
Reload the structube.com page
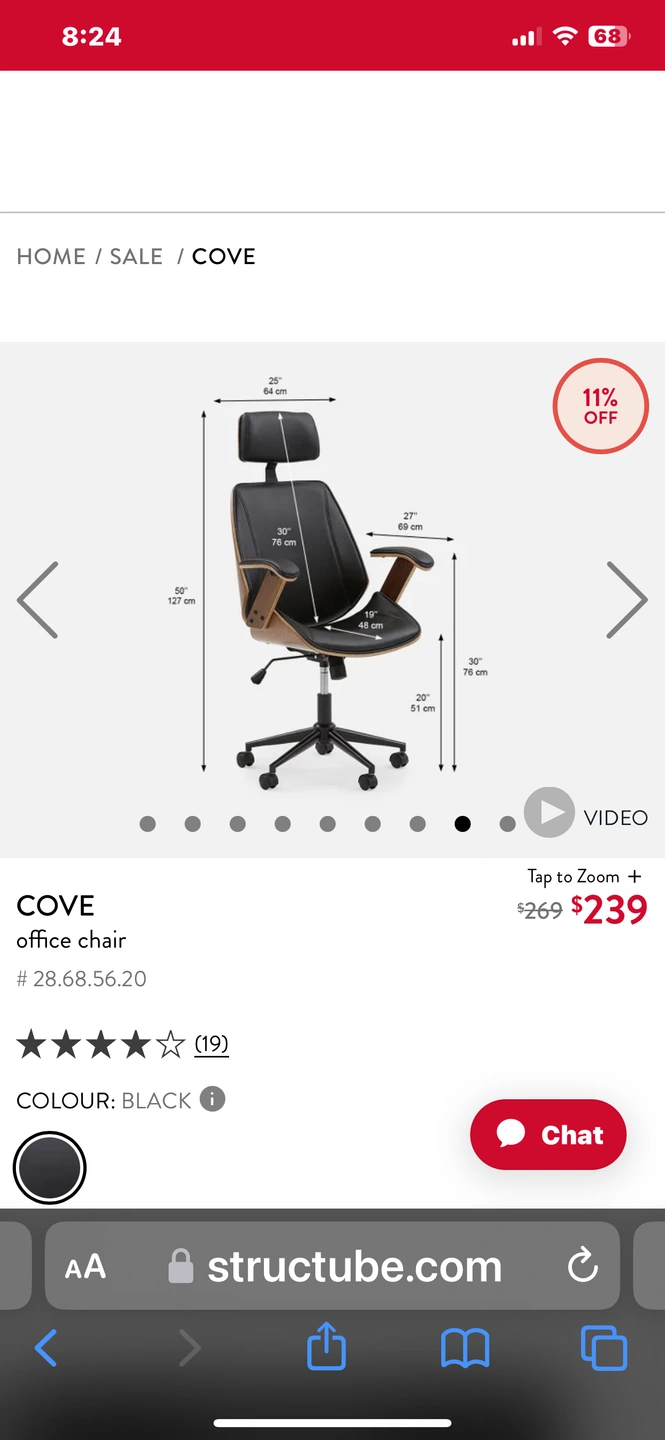click(x=582, y=1267)
